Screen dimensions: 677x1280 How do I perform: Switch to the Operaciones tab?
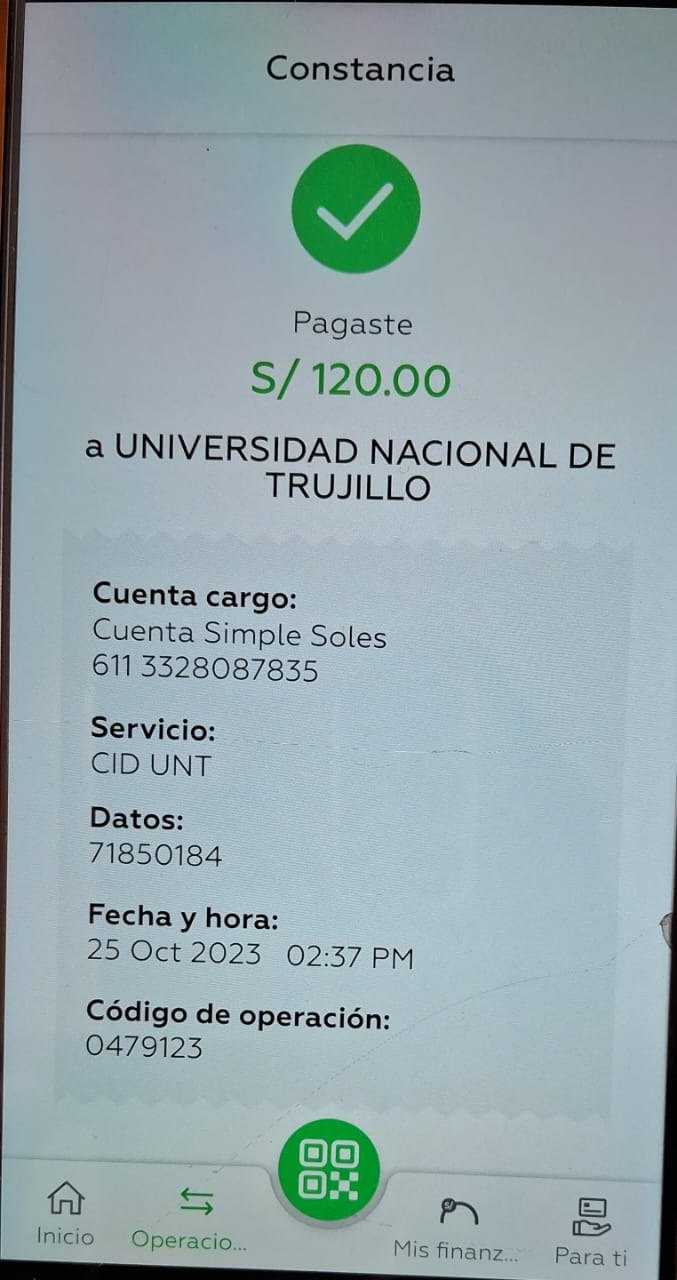190,1217
